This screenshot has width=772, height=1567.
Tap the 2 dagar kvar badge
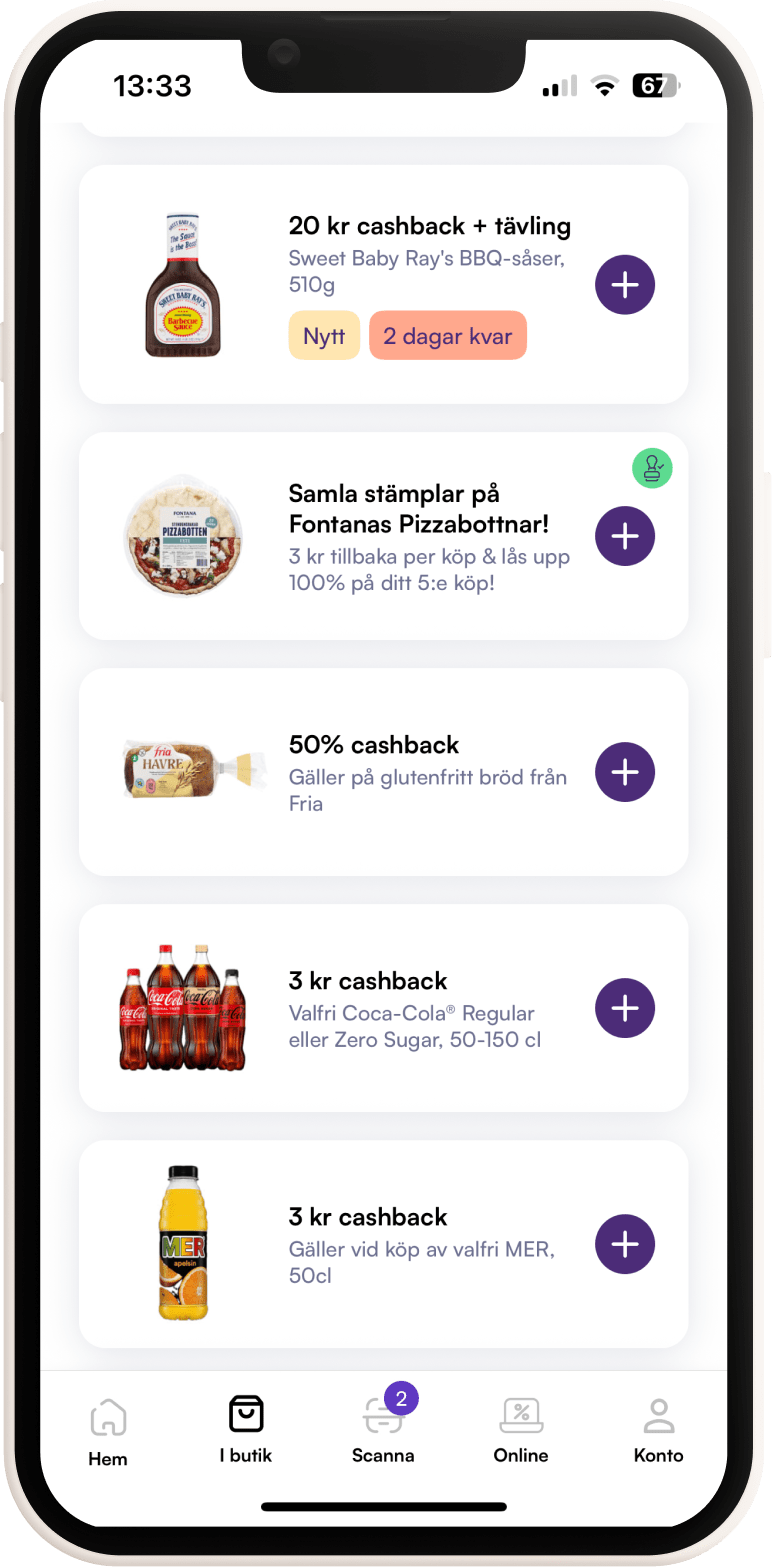coord(447,336)
